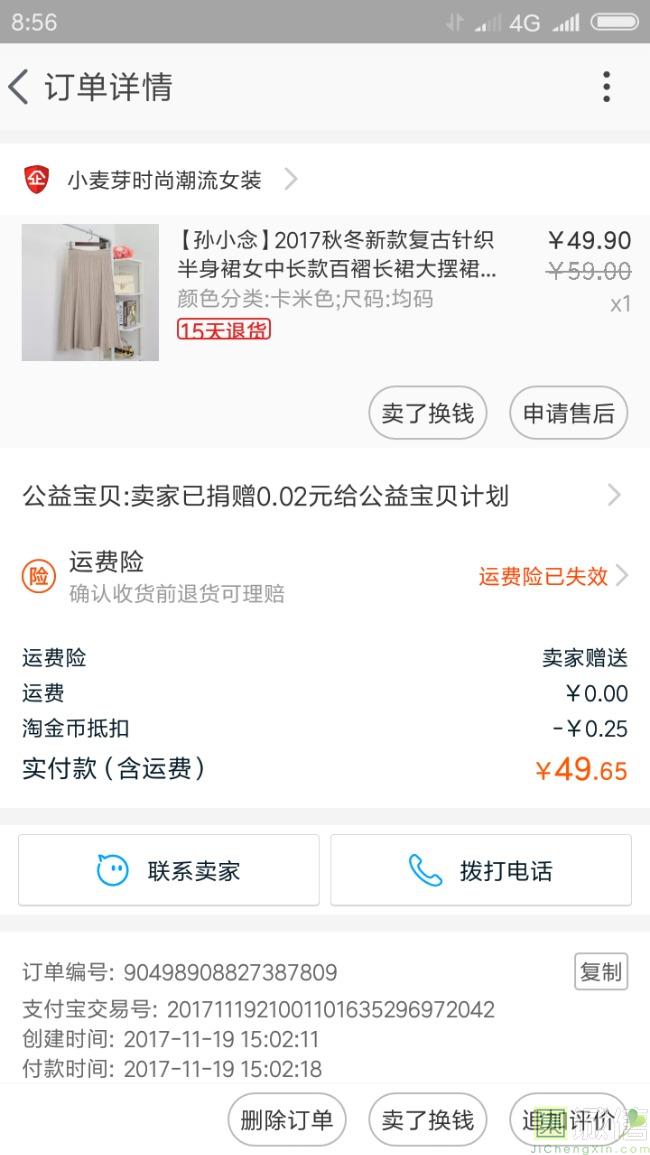Contact the seller via 联系卖家
The height and width of the screenshot is (1155, 650).
click(x=169, y=870)
